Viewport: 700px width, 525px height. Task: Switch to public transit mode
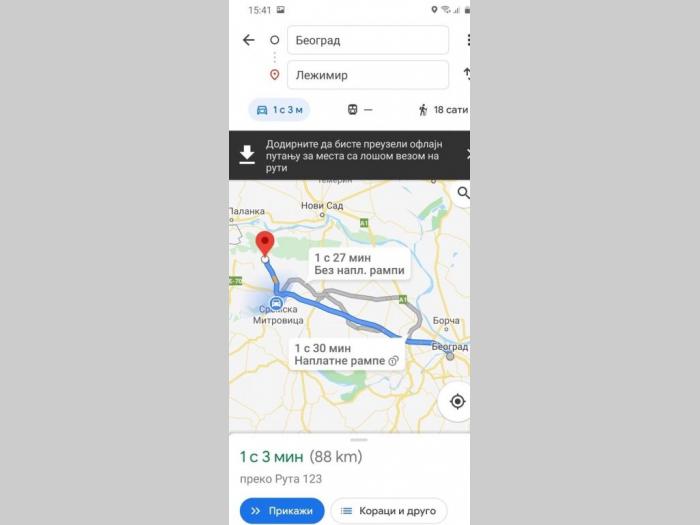359,110
